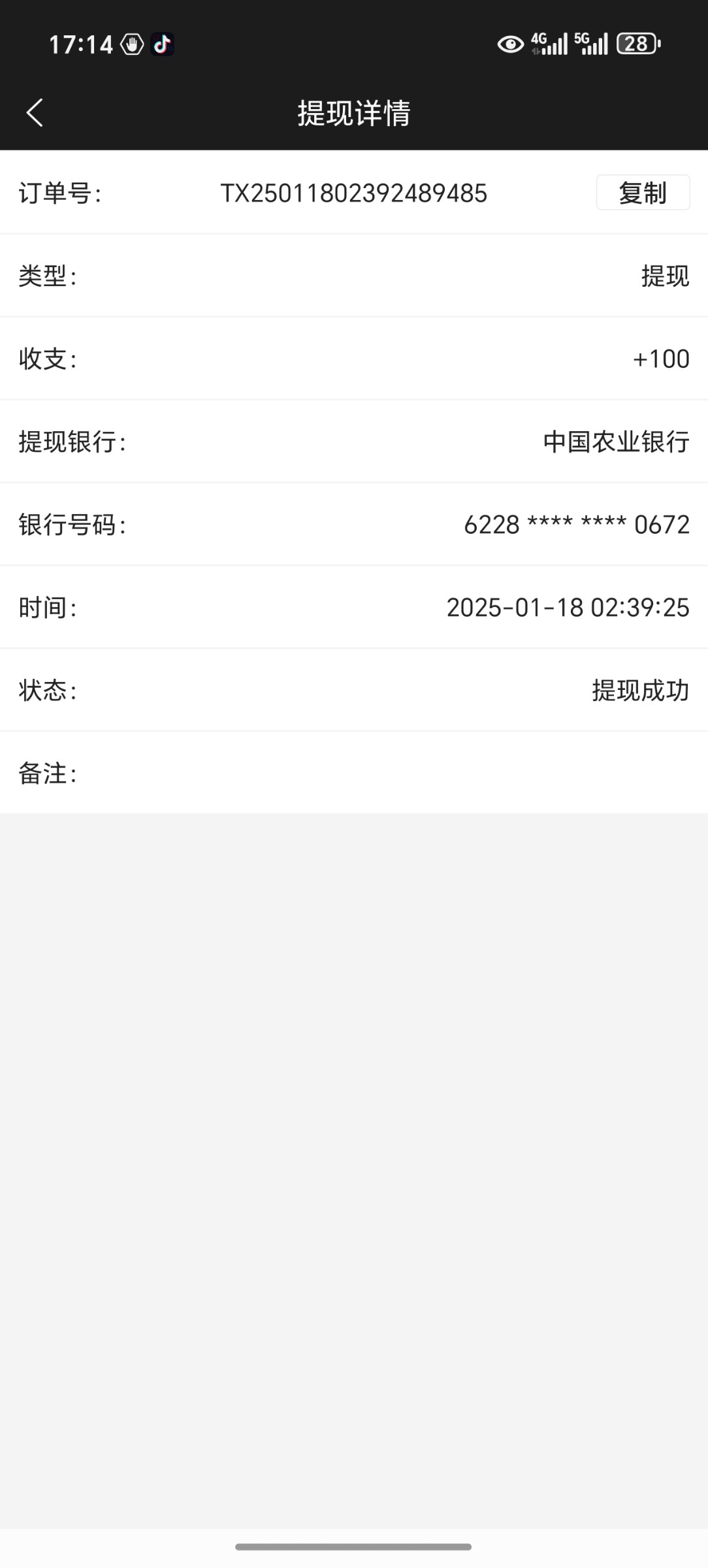
Task: Copy the order number with 复制
Action: tap(643, 193)
